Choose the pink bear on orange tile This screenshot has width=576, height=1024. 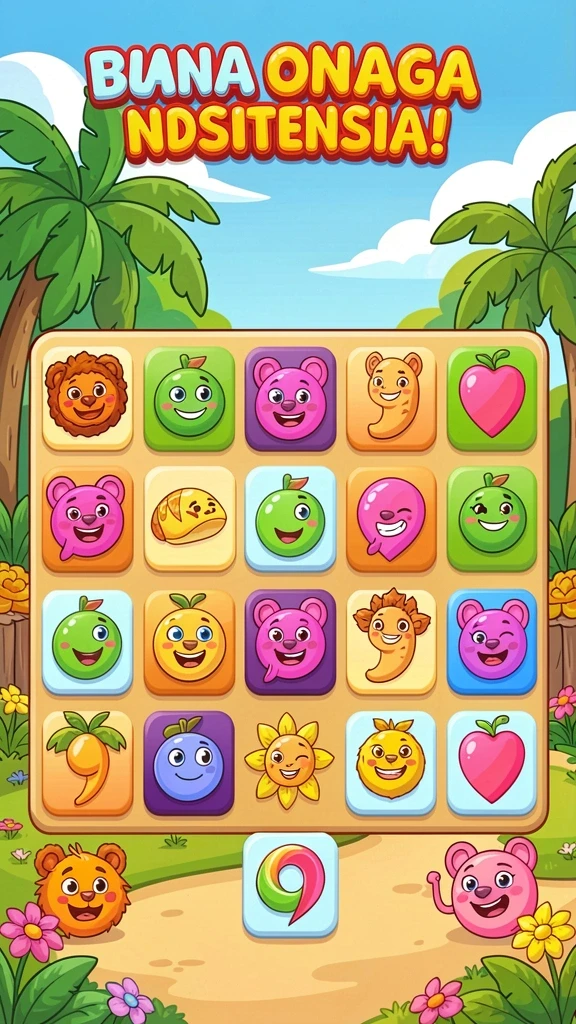point(88,519)
